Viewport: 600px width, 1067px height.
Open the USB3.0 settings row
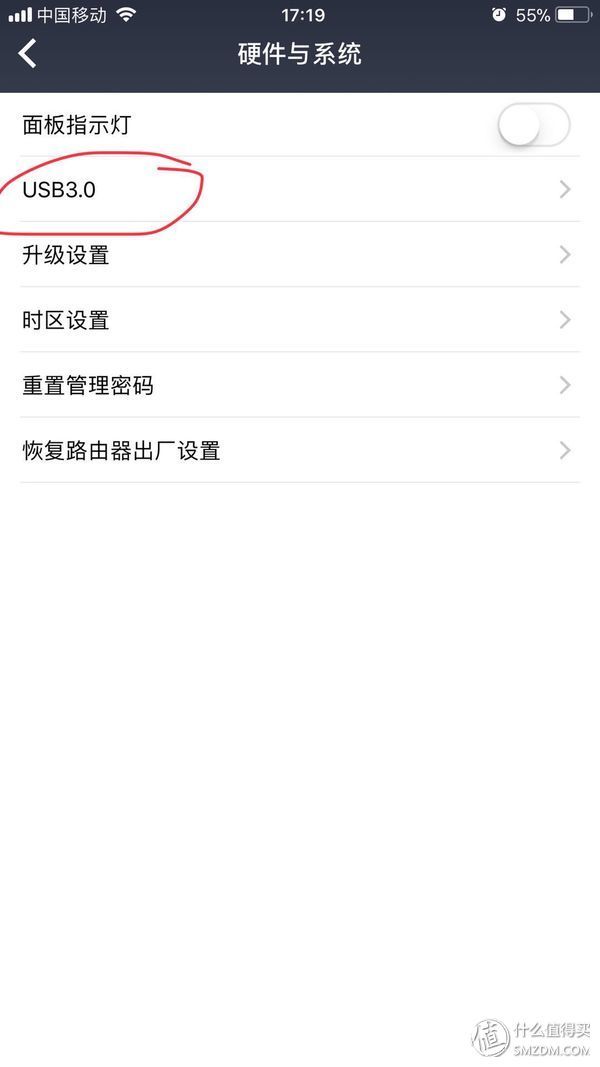click(300, 189)
